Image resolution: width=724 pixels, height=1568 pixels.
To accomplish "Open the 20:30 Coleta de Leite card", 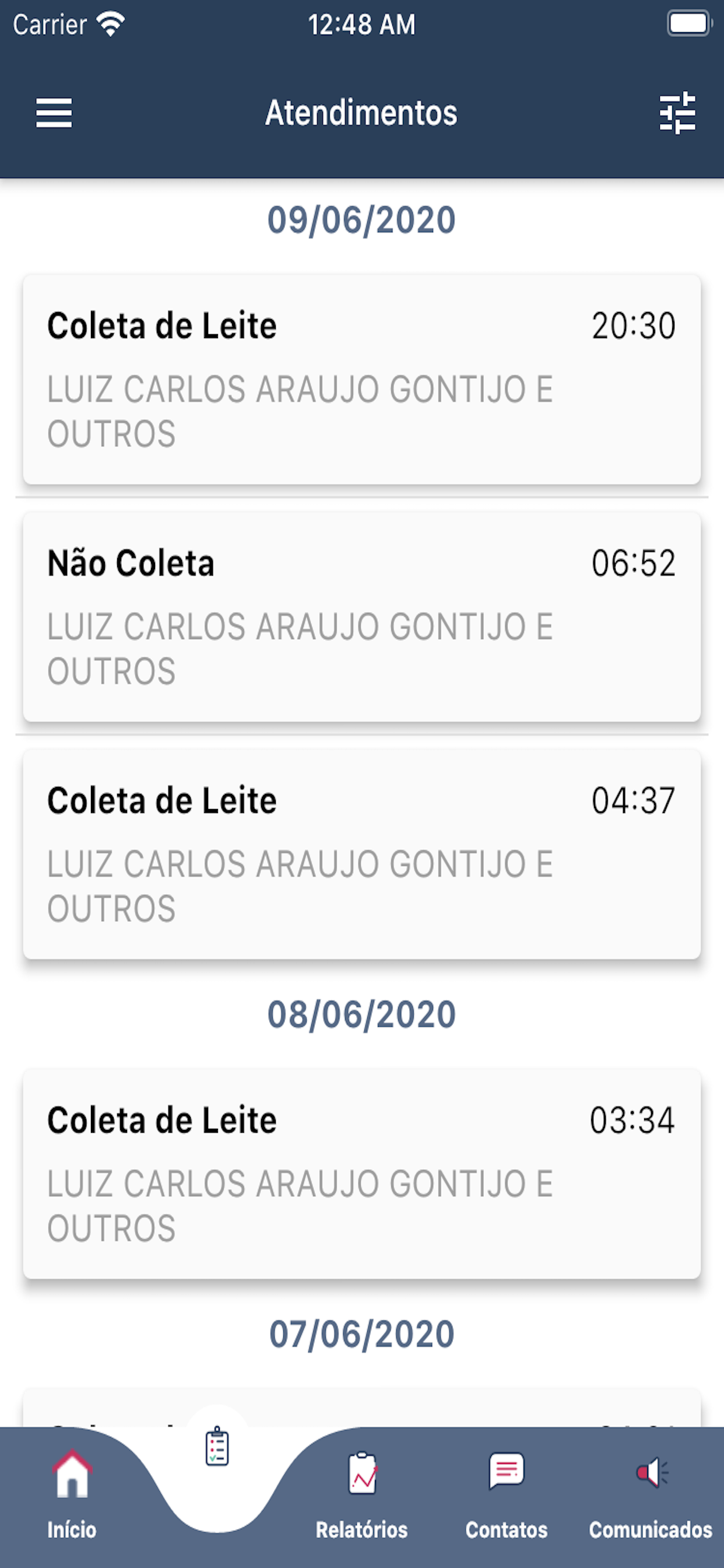I will pos(361,379).
